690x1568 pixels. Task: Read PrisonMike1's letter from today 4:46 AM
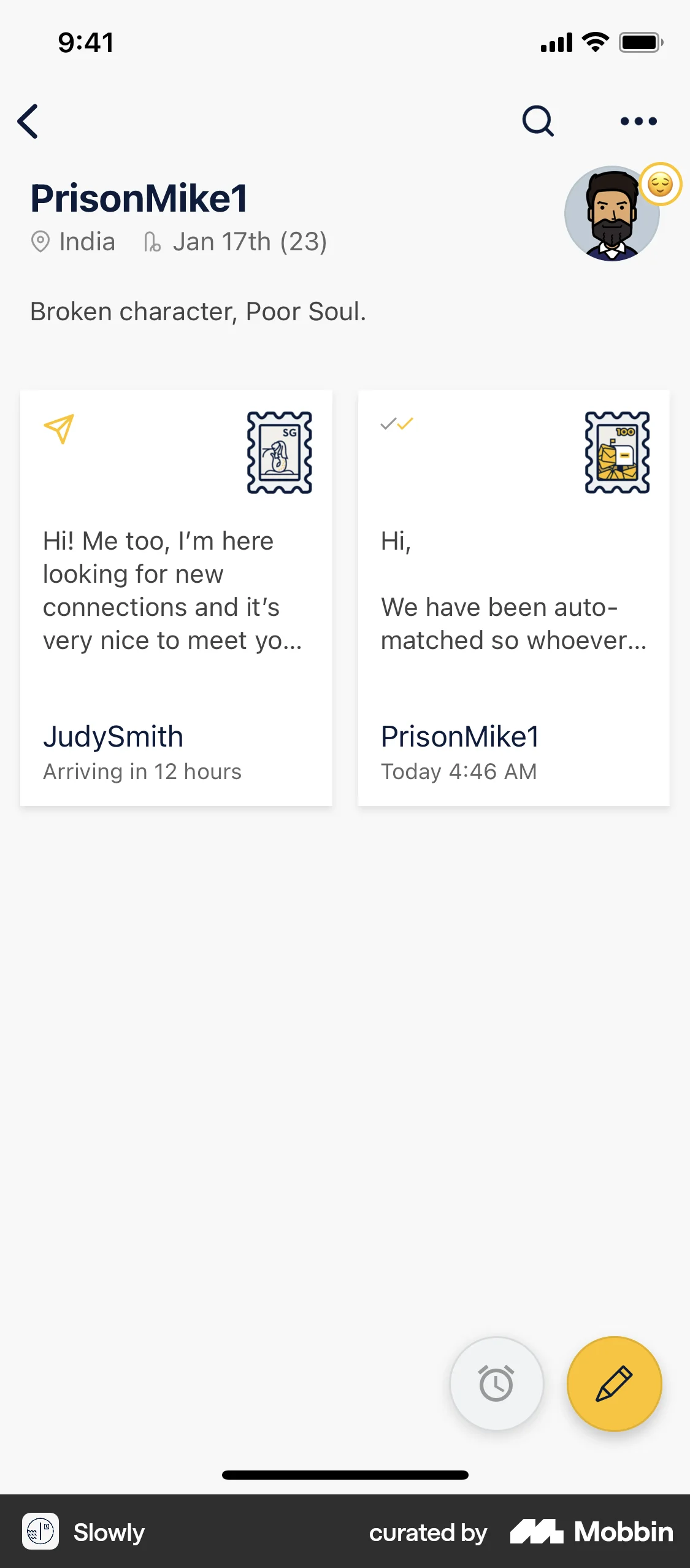(x=513, y=598)
